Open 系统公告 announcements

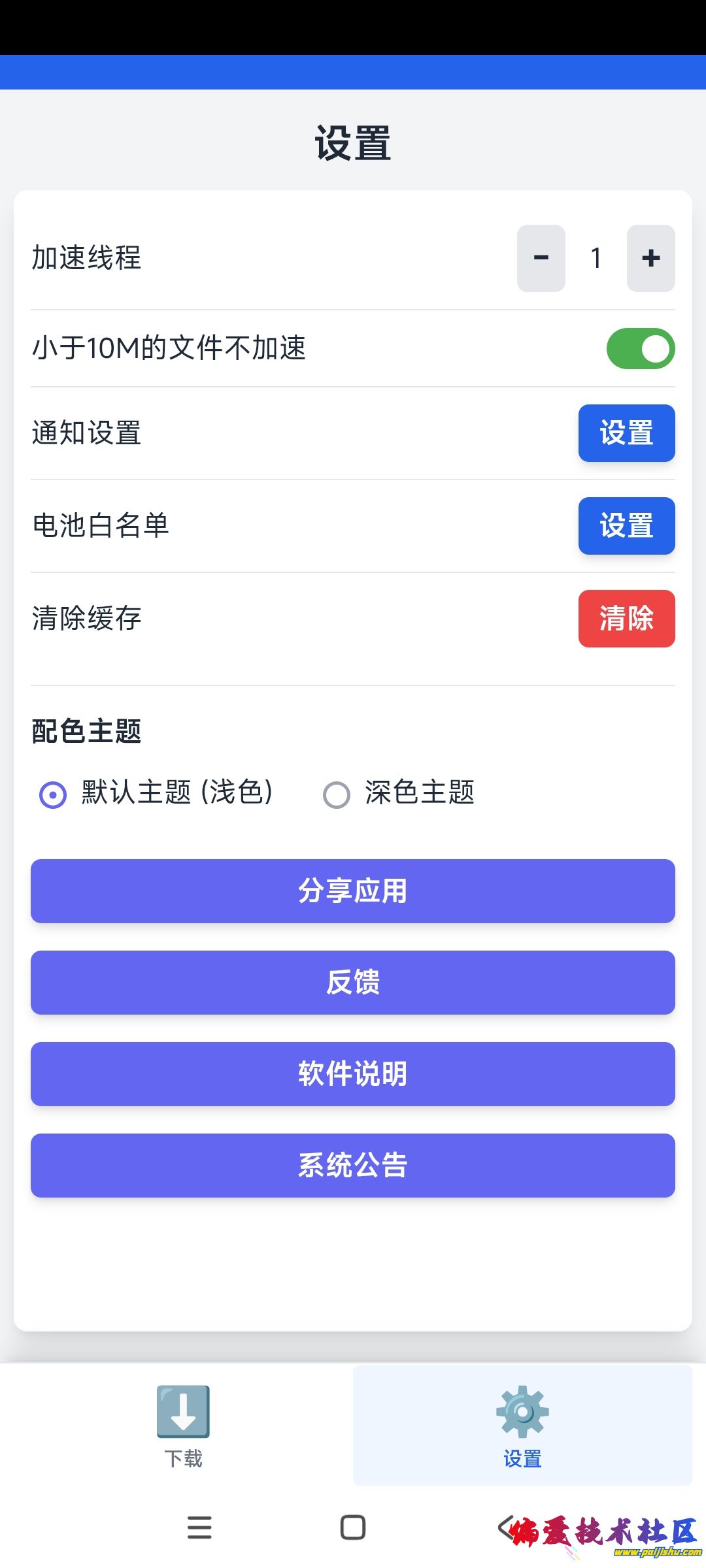pyautogui.click(x=353, y=1166)
